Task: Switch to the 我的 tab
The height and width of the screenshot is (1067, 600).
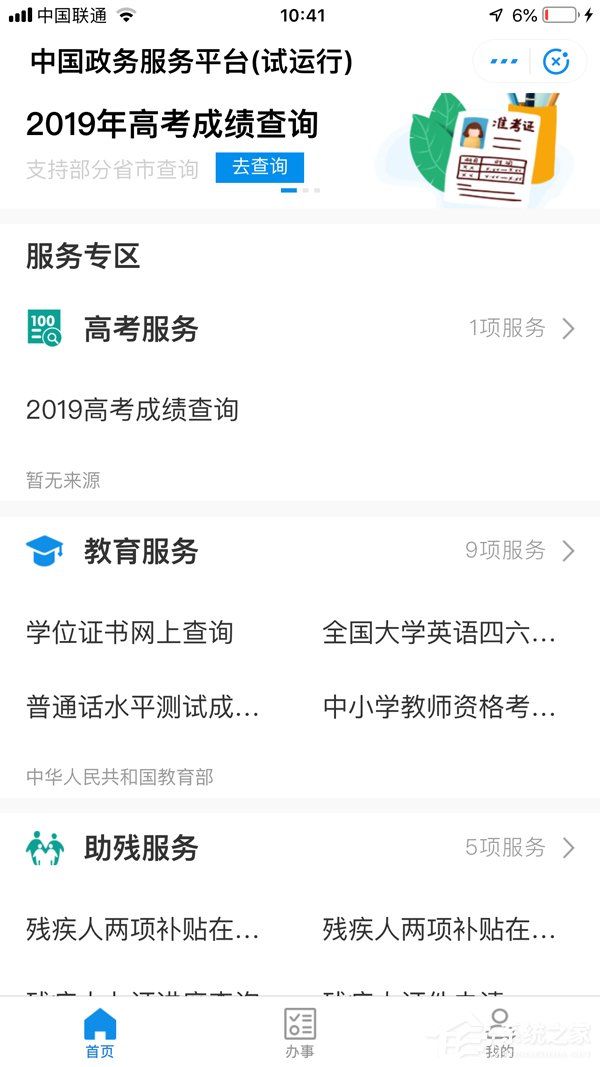Action: click(499, 1033)
